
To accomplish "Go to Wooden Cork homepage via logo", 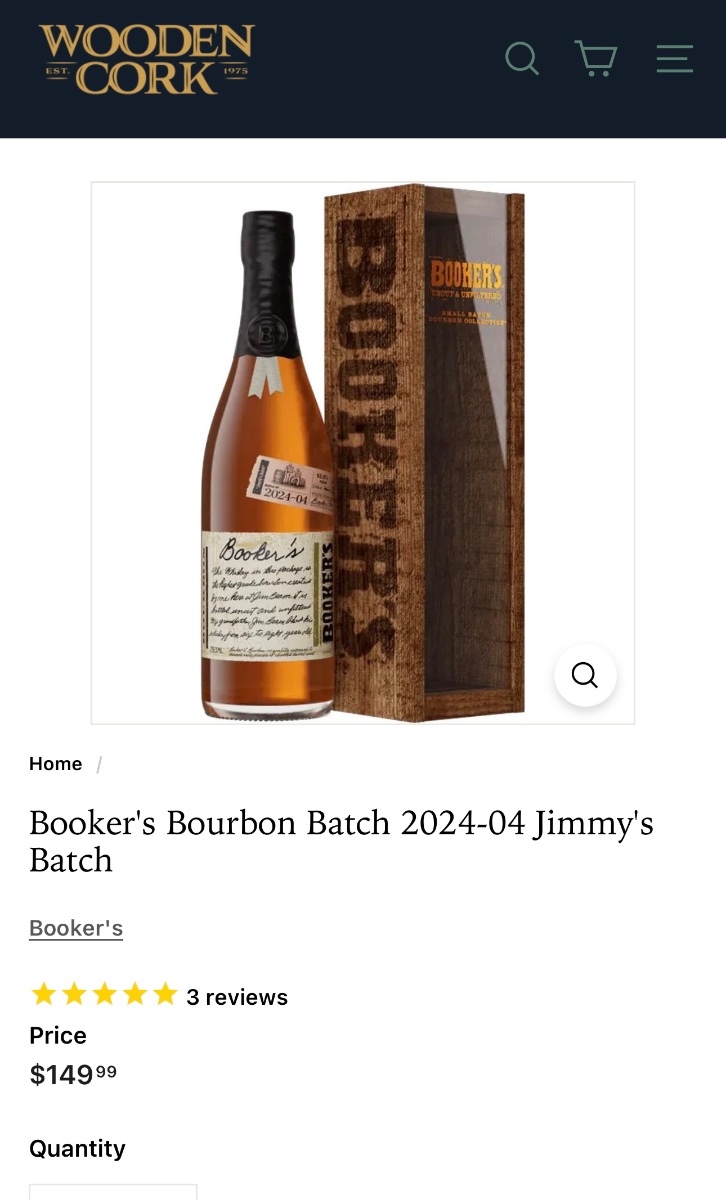I will coord(146,60).
